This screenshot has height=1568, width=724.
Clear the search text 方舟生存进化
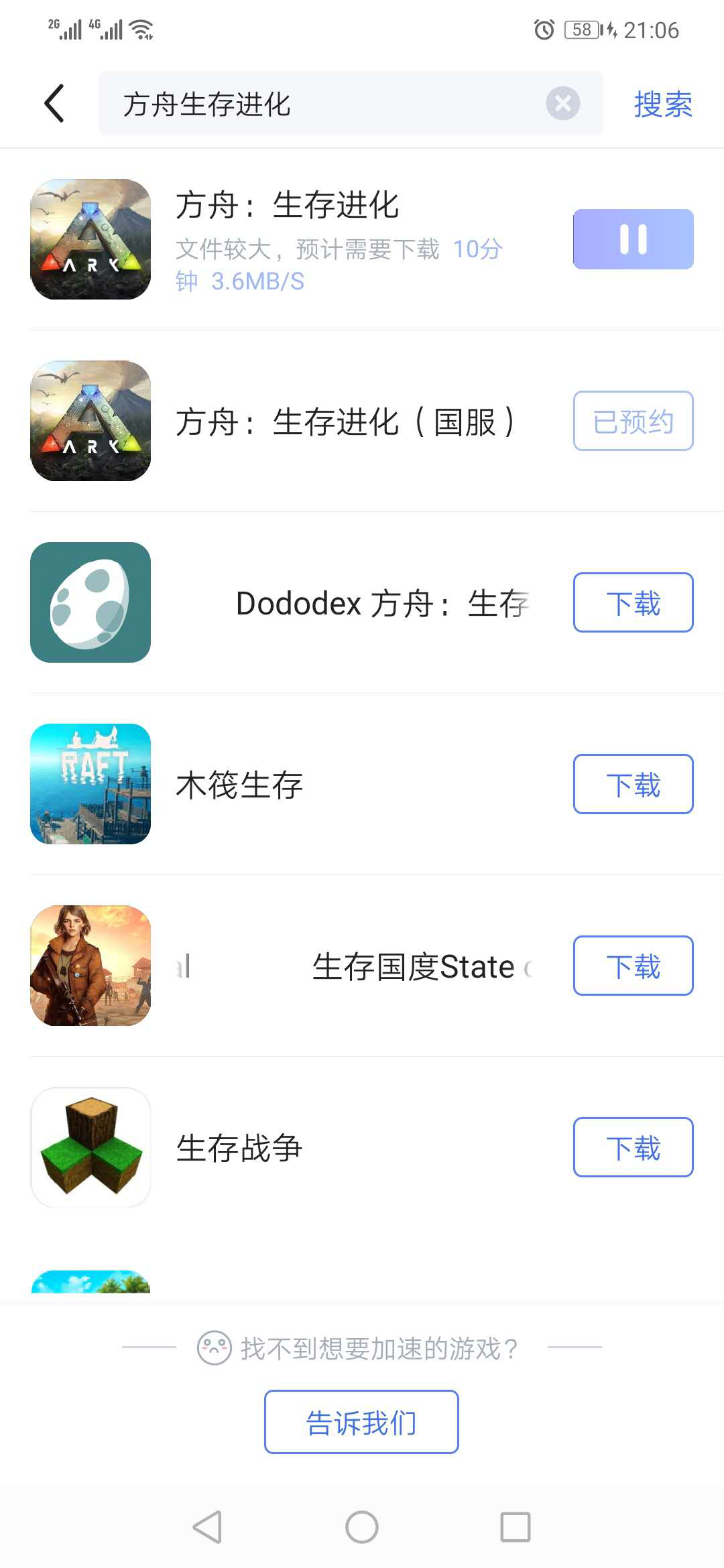[x=562, y=104]
